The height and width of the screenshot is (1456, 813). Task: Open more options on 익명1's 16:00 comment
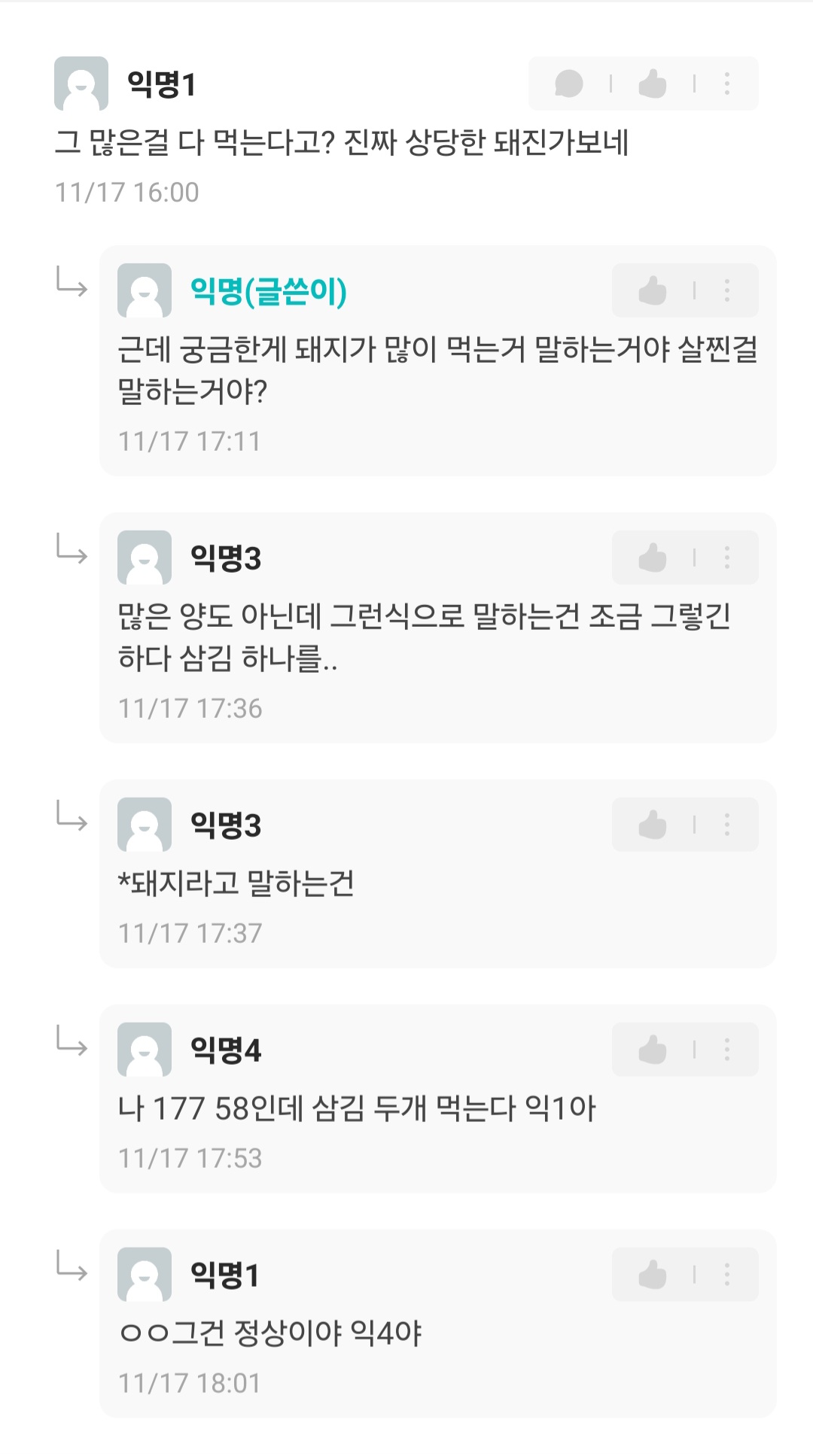pyautogui.click(x=727, y=84)
